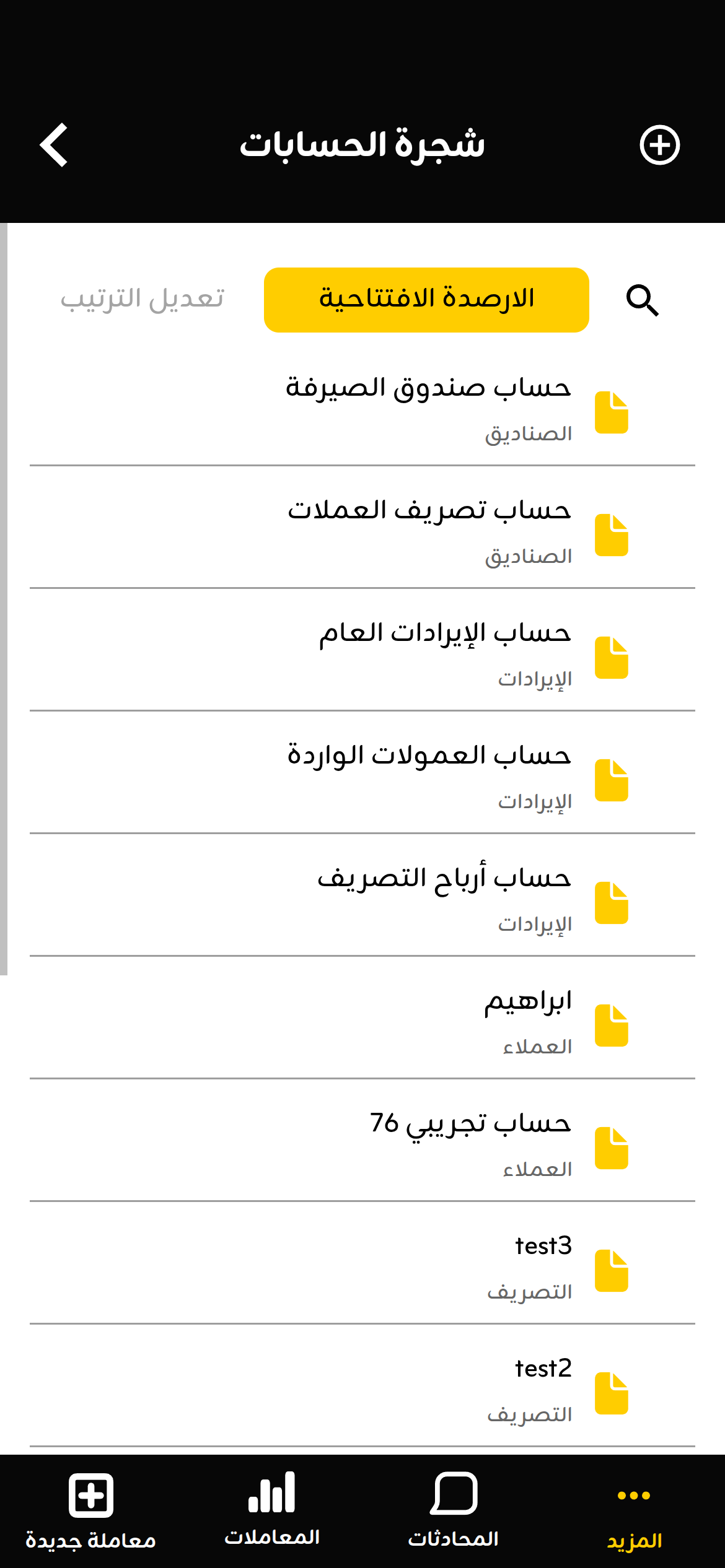Screen dimensions: 725x1568
Task: Open the حساب تجريبي 76 list item
Action: point(372,1146)
